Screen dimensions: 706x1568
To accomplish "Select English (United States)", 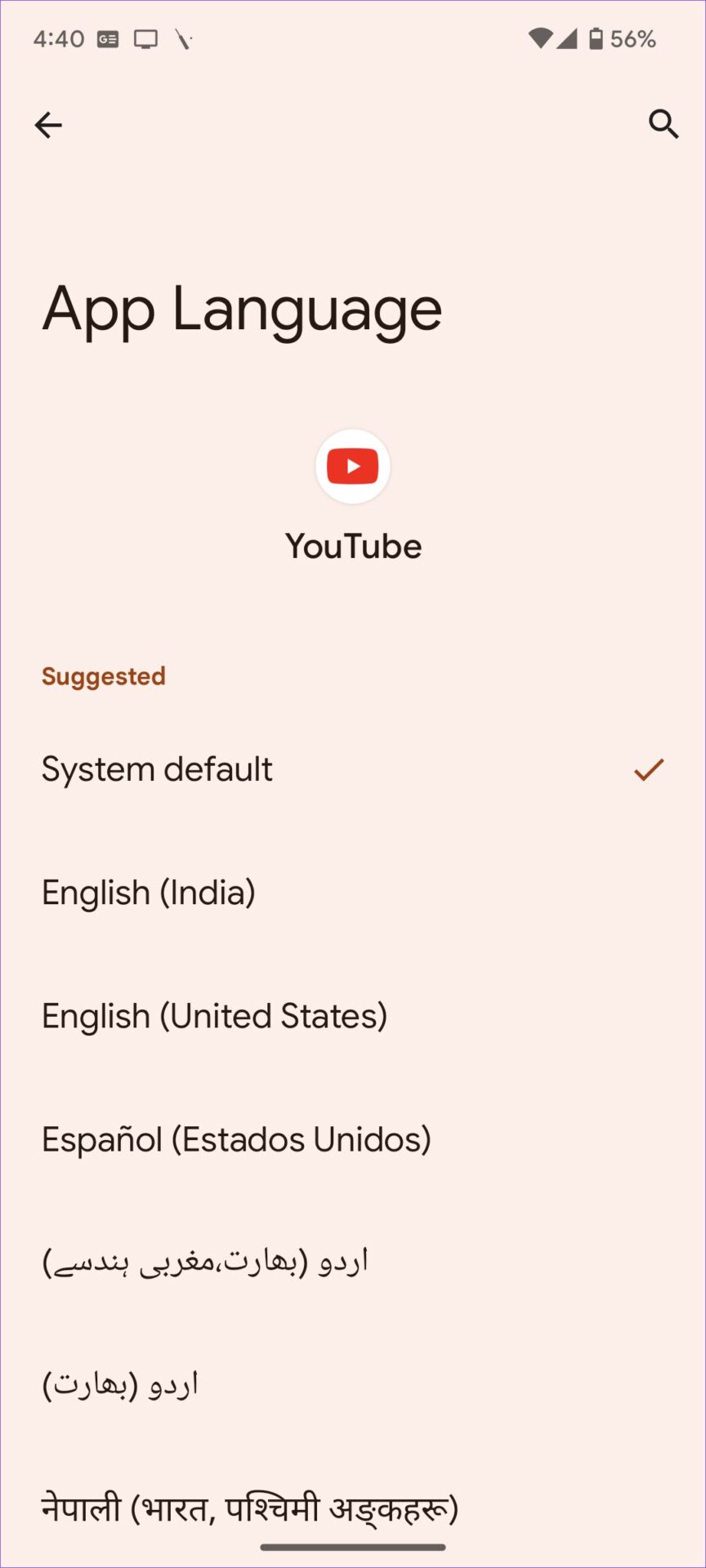I will tap(214, 1016).
